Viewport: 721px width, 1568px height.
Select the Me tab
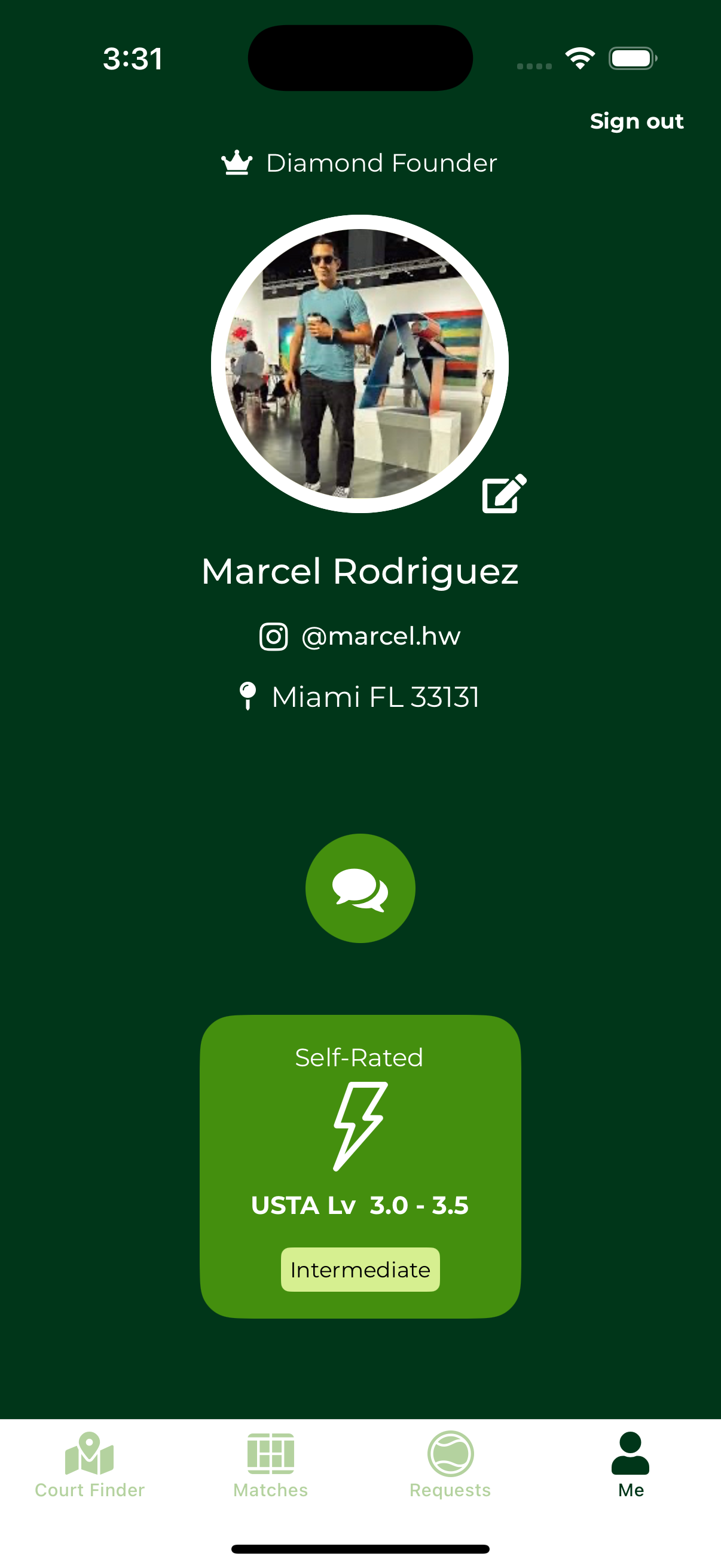630,1464
